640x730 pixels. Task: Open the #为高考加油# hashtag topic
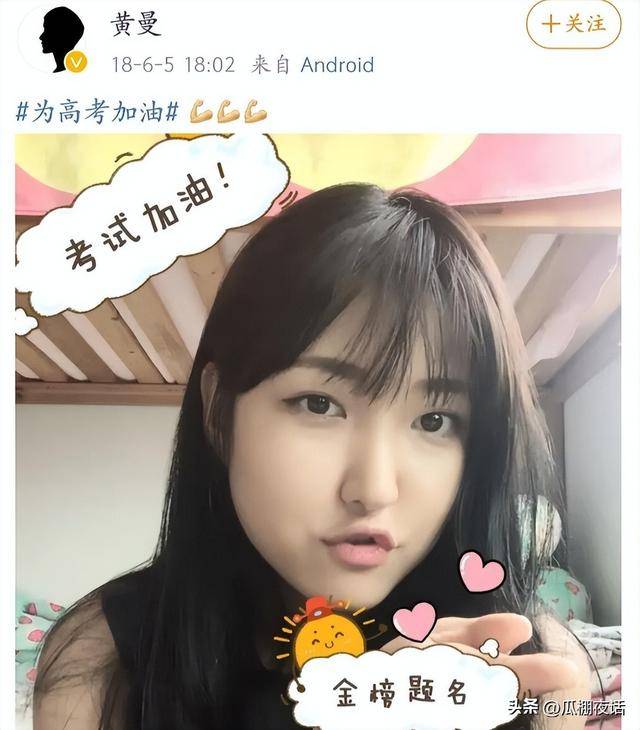tap(97, 110)
